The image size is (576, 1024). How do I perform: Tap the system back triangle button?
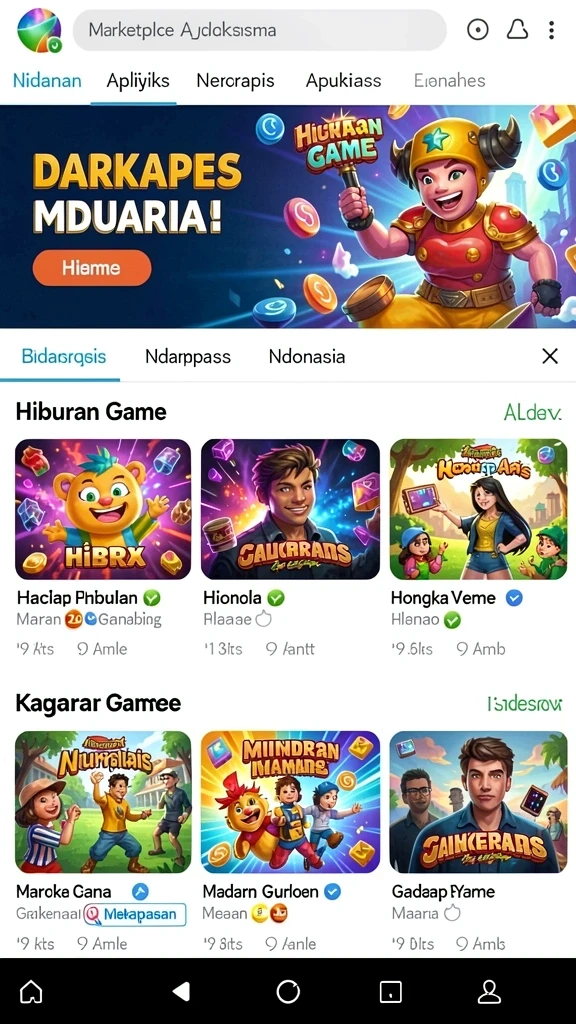[x=181, y=991]
